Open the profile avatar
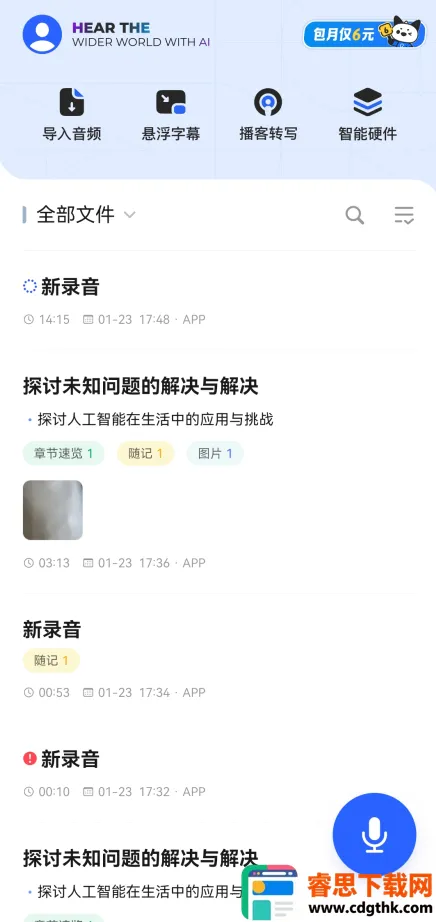Viewport: 436px width, 922px height. [x=42, y=35]
